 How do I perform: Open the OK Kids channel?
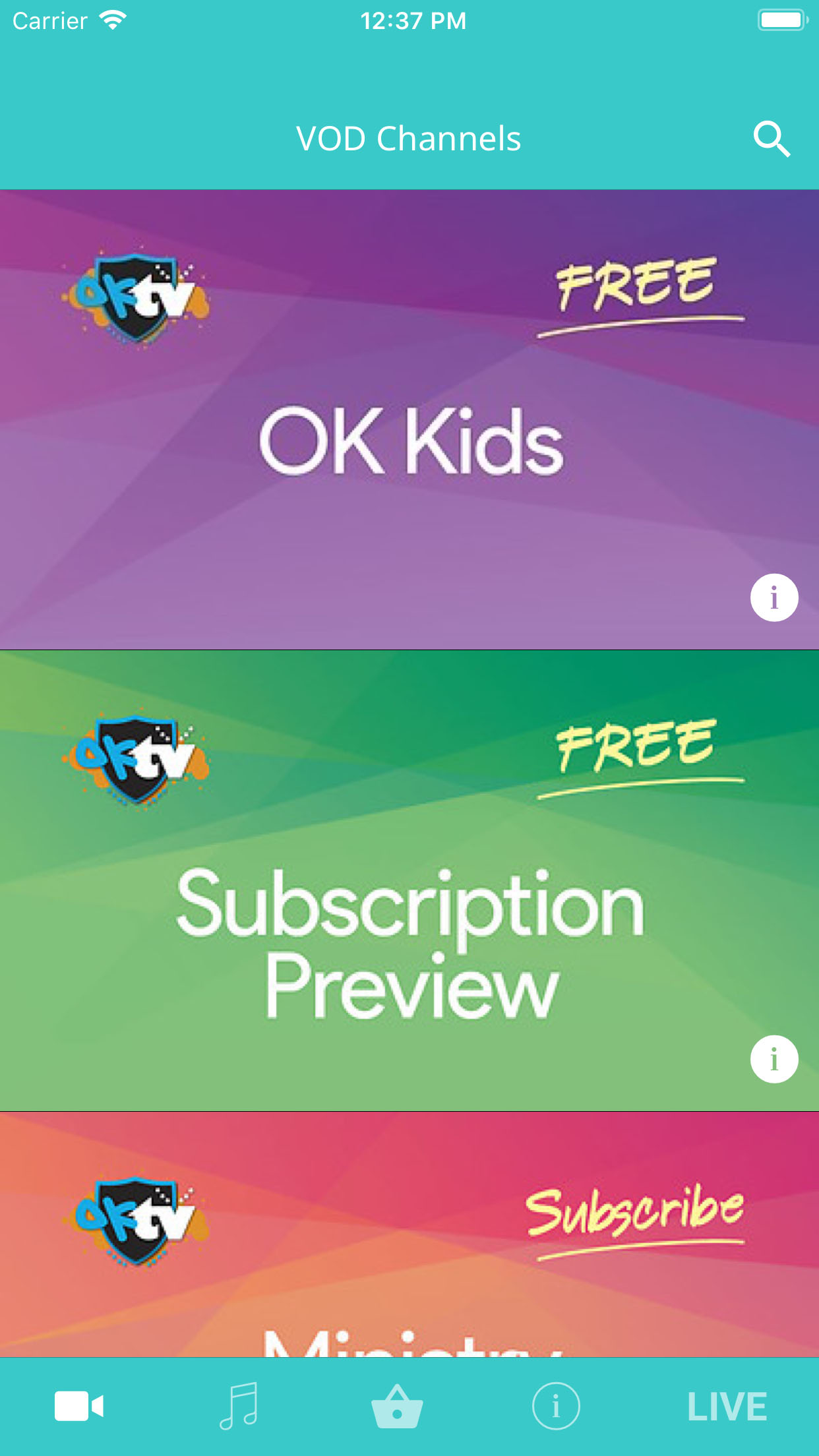coord(409,419)
